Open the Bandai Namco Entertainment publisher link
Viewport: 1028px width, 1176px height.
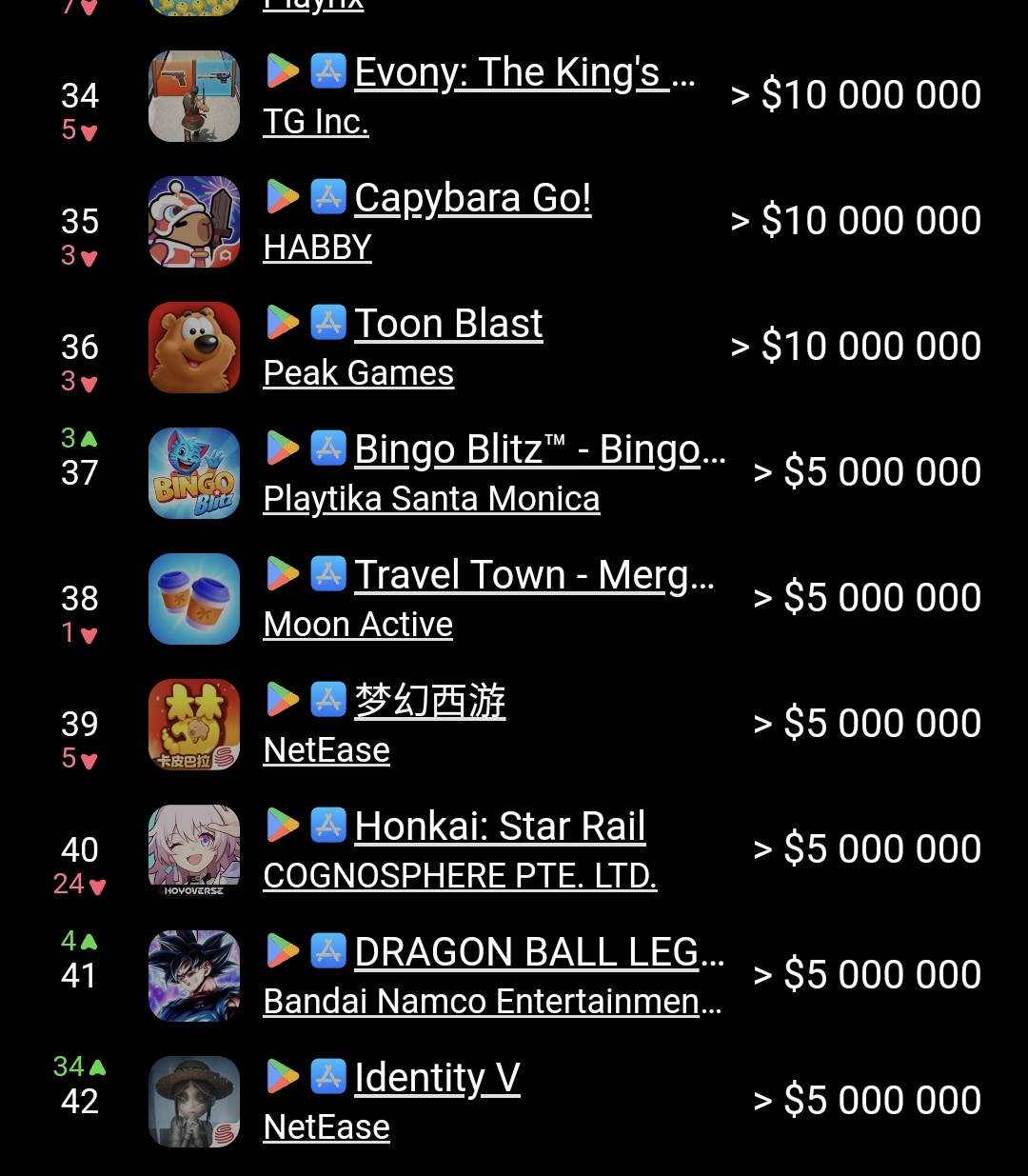(491, 1002)
